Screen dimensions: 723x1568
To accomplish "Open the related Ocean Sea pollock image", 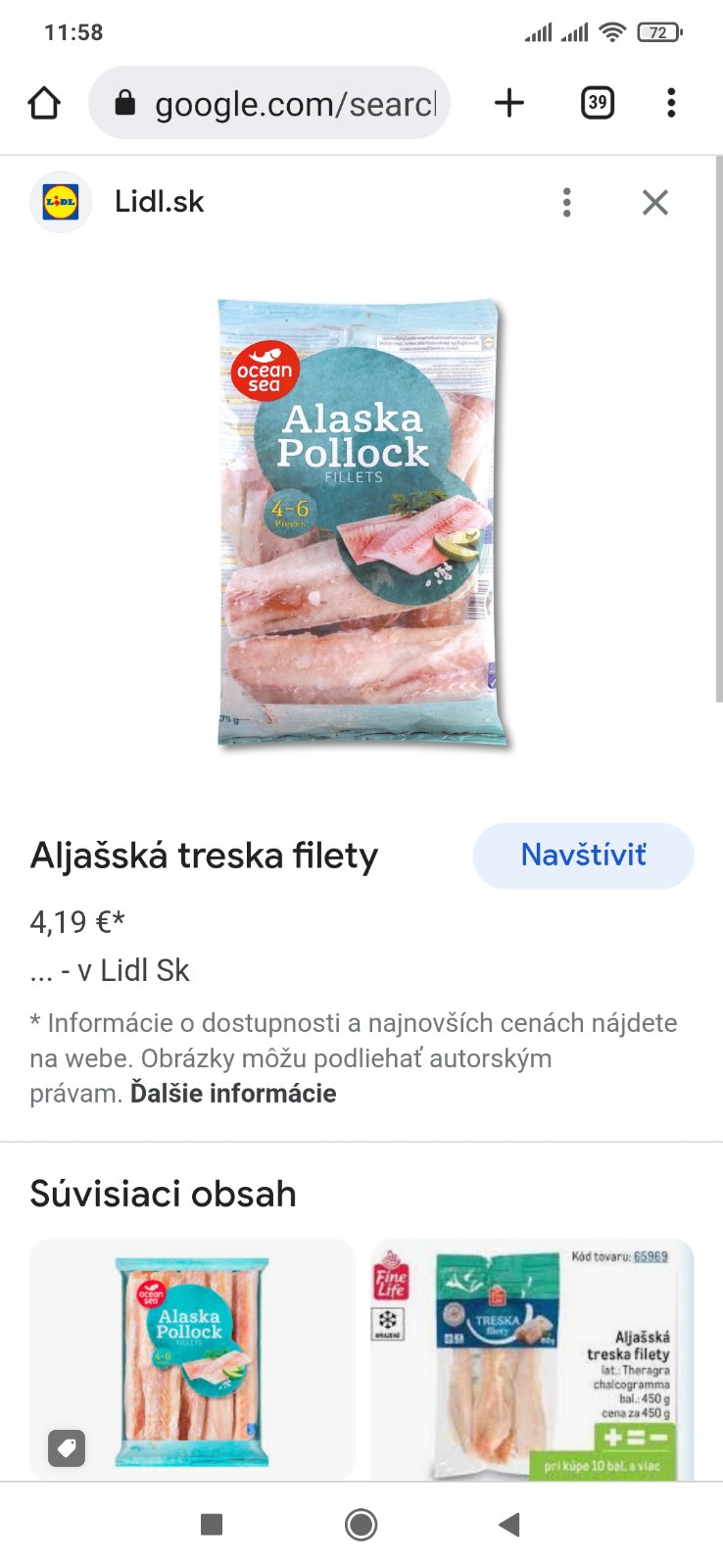I will 192,1359.
